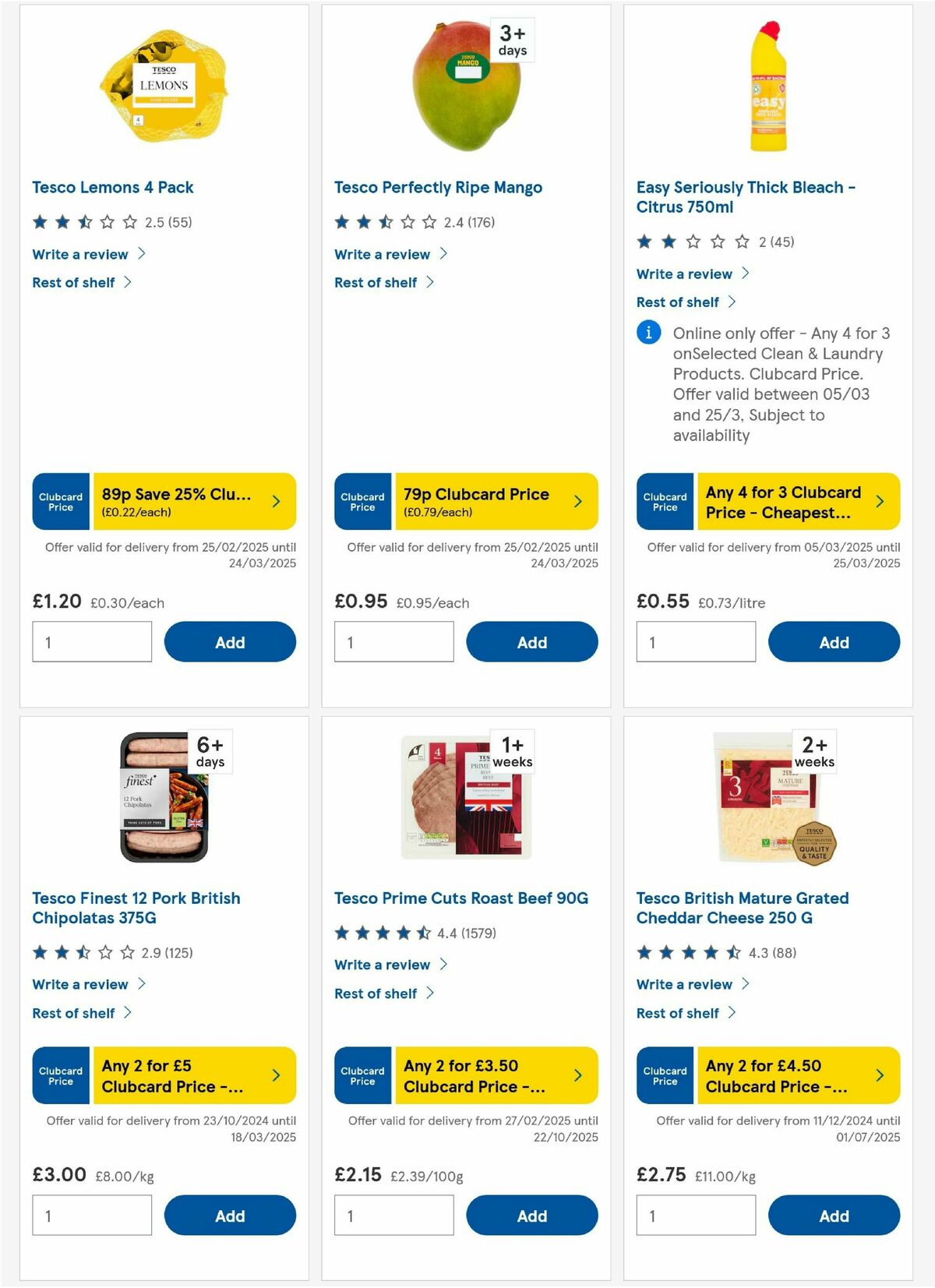Click the Clubcard Price badge for the cheddar cheese
Screen dimensions: 935x1288
point(664,1075)
